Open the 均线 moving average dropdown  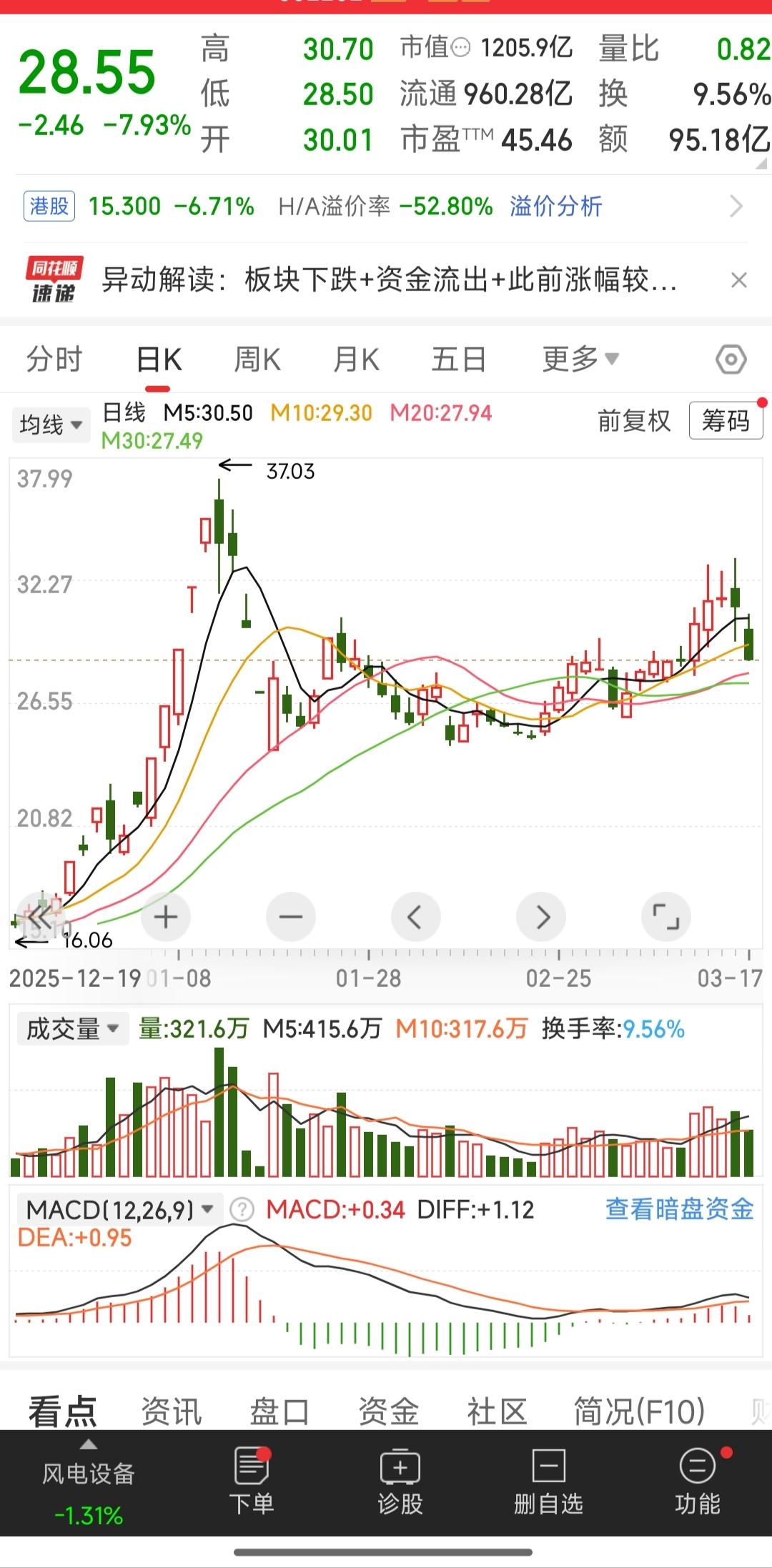pos(50,424)
